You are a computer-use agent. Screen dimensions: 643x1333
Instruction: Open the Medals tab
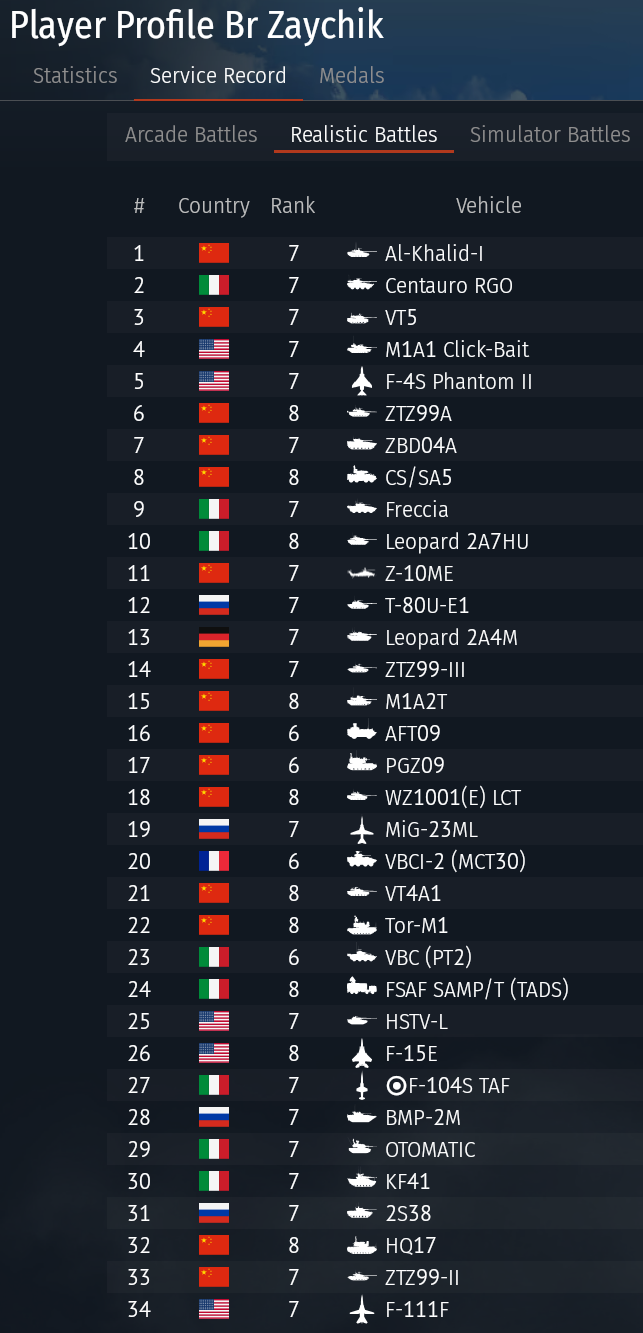tap(352, 76)
